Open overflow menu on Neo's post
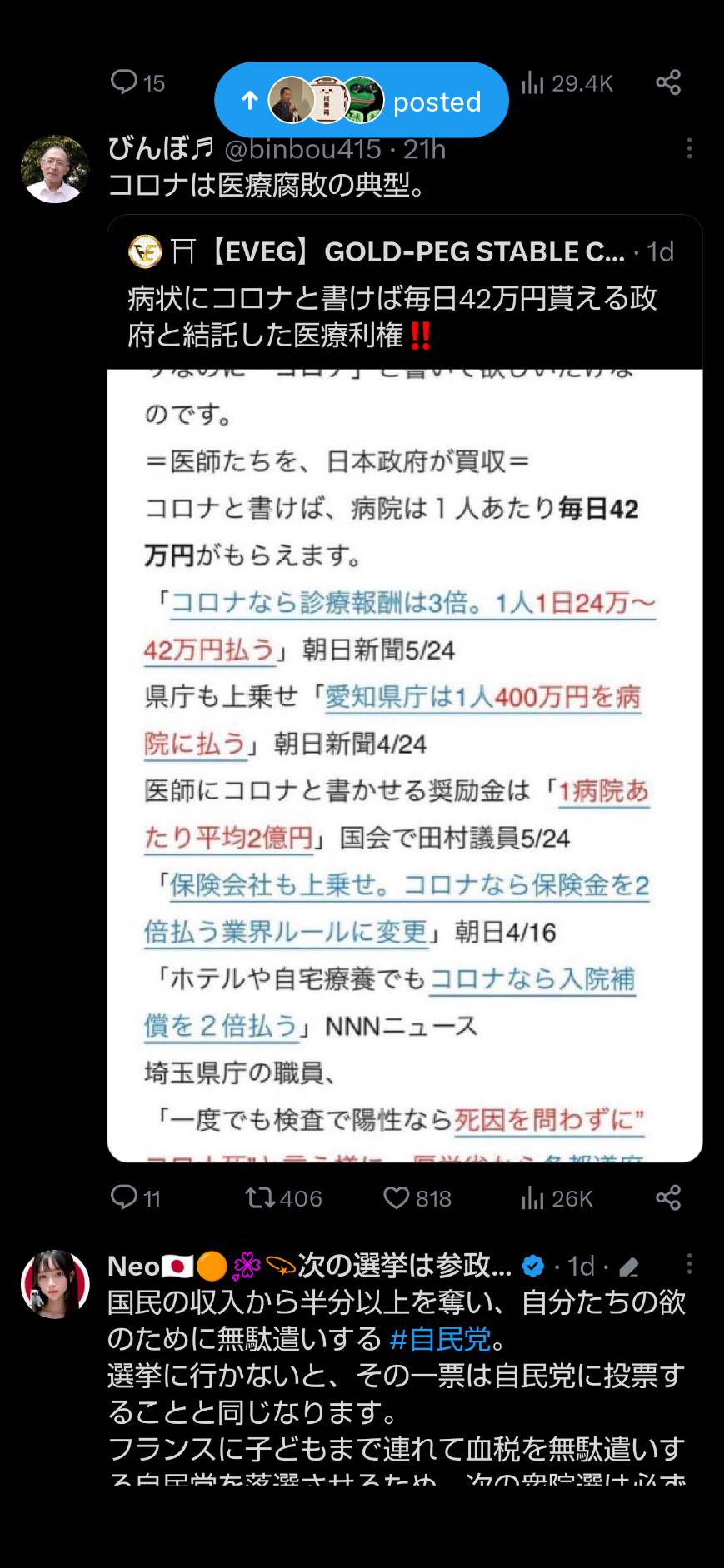Screen dimensions: 724x1568 click(689, 1264)
